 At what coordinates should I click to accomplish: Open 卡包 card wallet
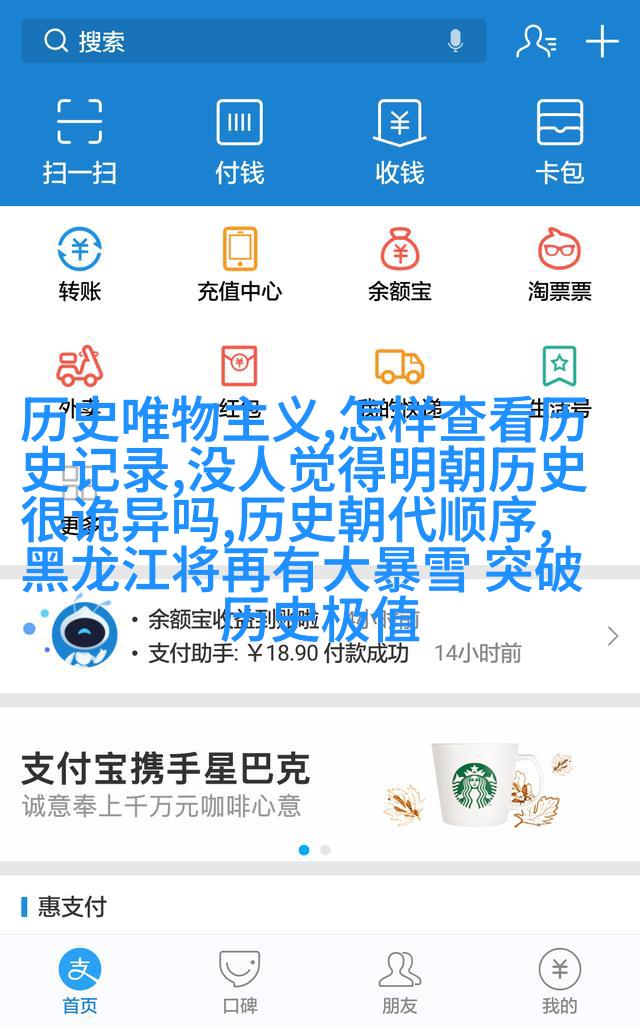(x=560, y=140)
